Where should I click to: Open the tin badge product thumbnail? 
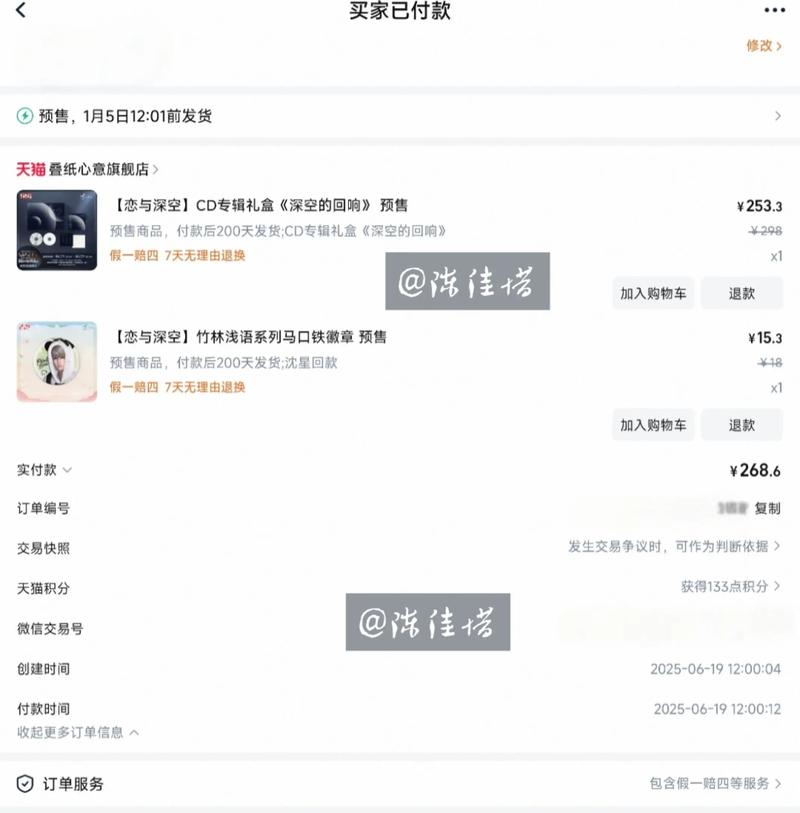pos(56,362)
